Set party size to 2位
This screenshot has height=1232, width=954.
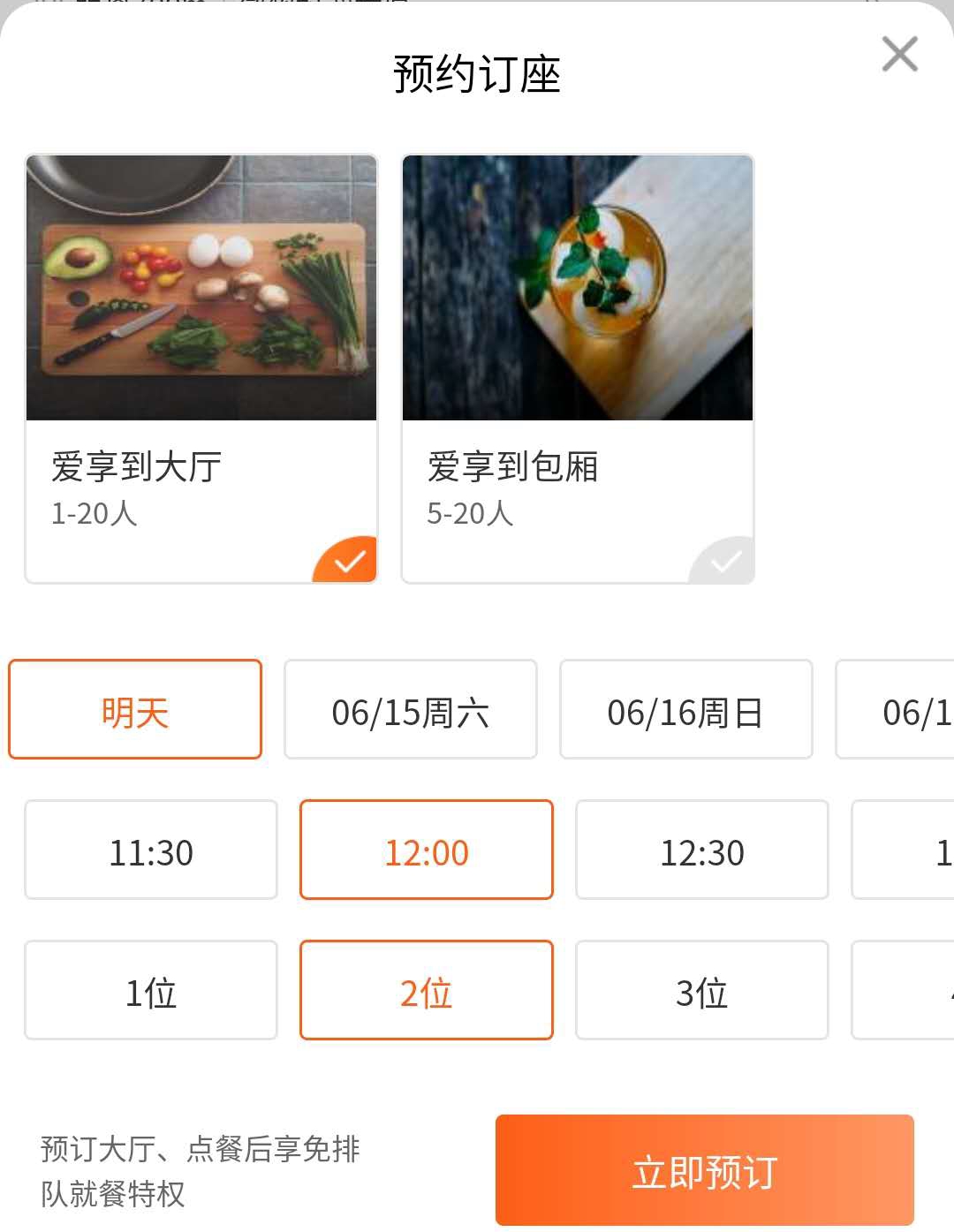click(x=427, y=990)
